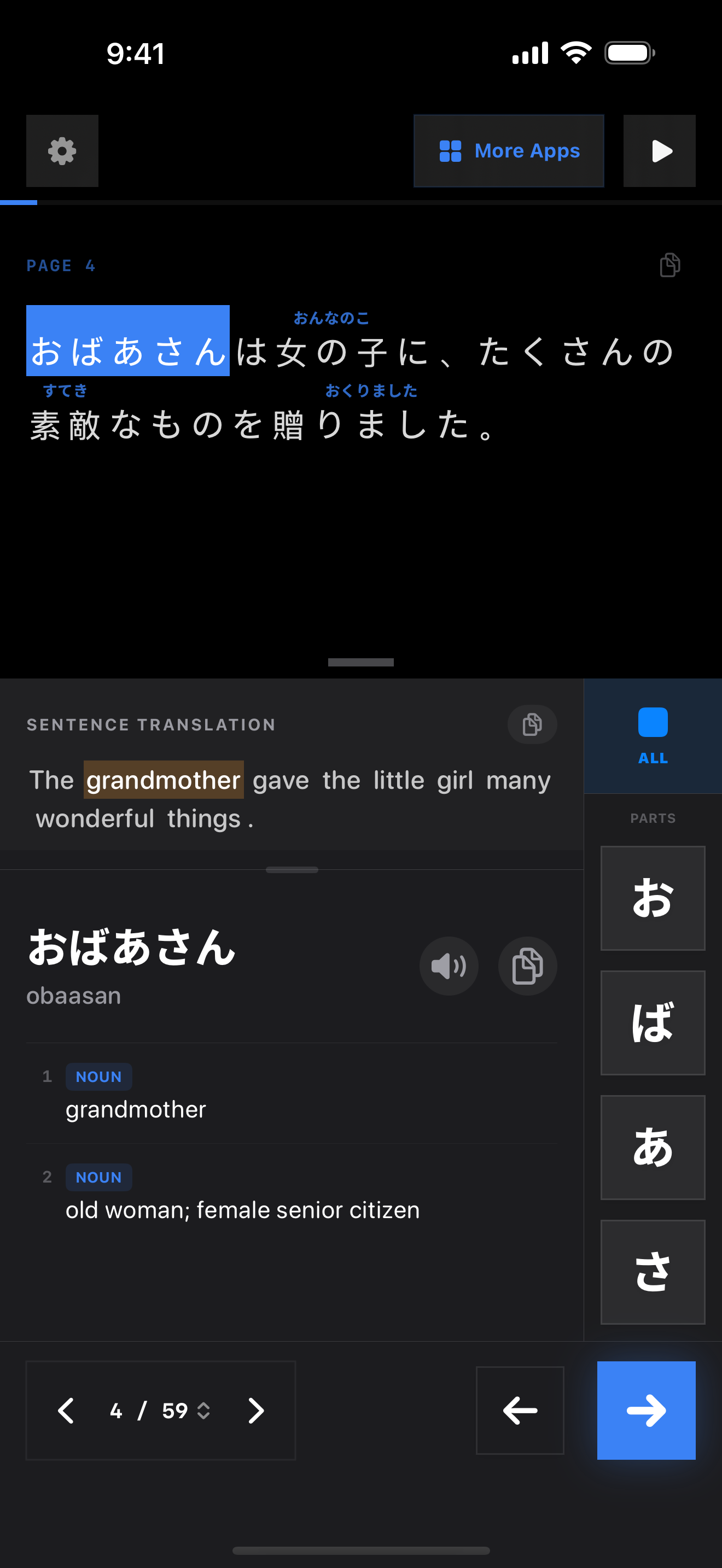Start playback with the play button

coord(659,151)
